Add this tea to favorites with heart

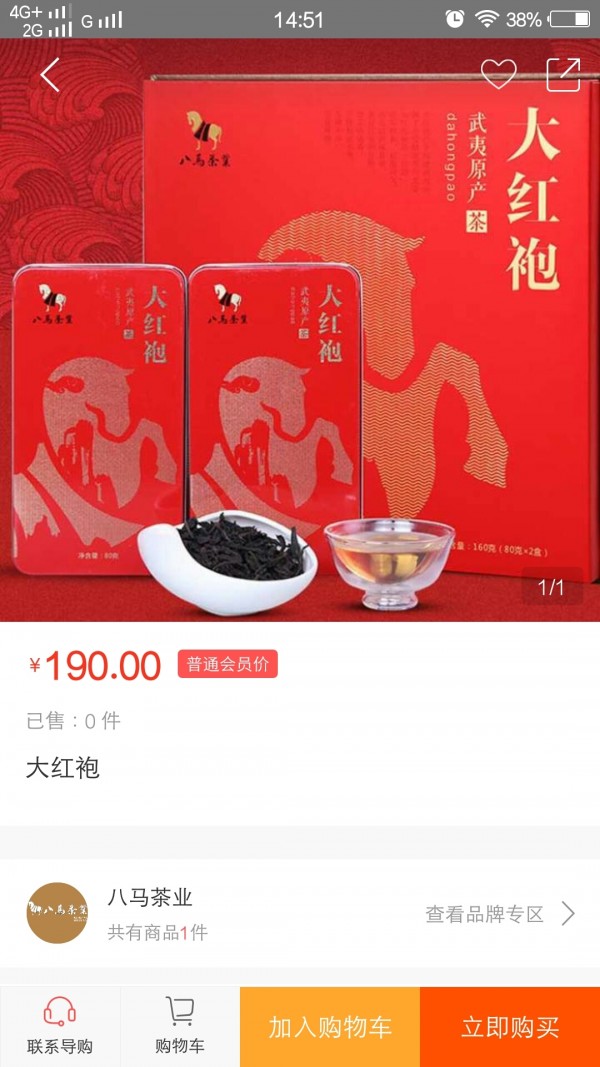point(498,74)
